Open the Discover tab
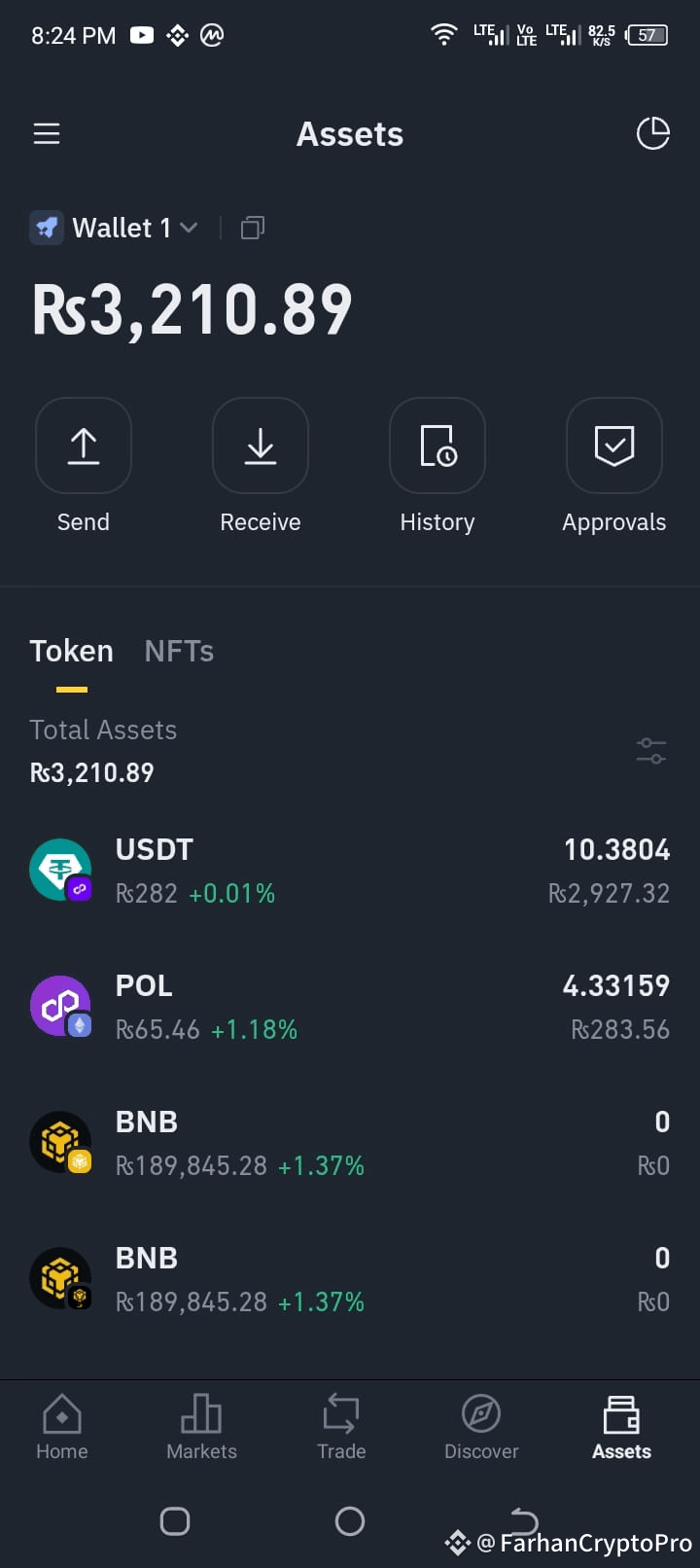700x1568 pixels. tap(481, 1427)
